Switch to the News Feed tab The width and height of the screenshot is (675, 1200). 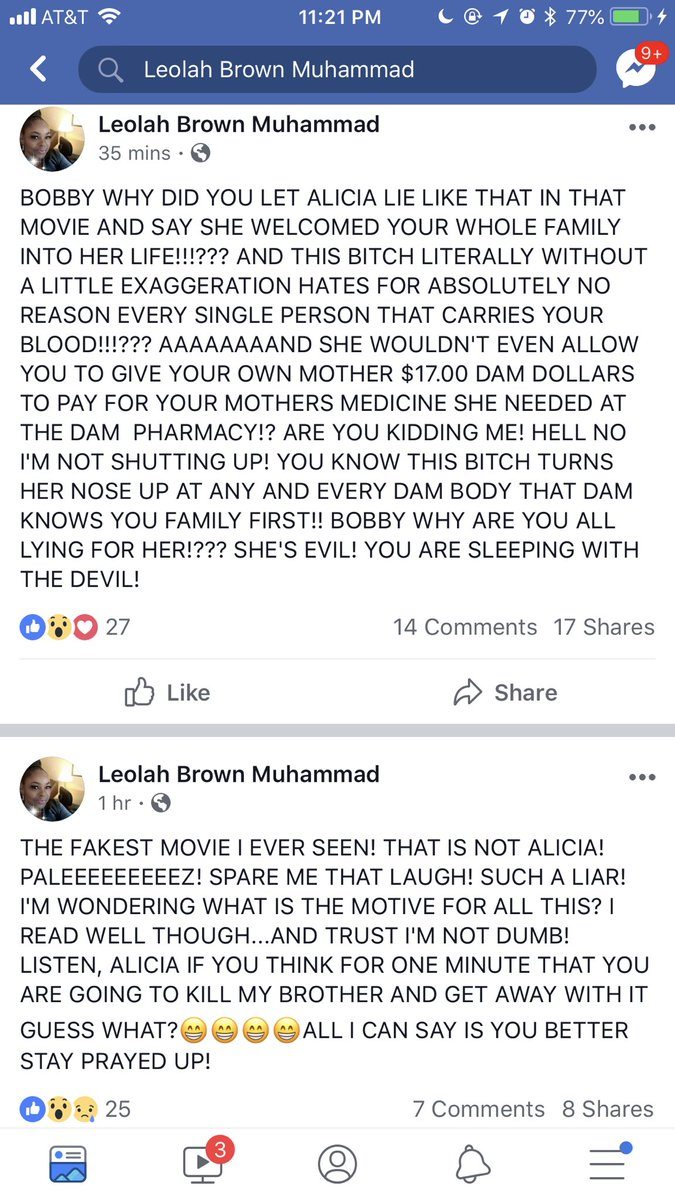point(68,1164)
